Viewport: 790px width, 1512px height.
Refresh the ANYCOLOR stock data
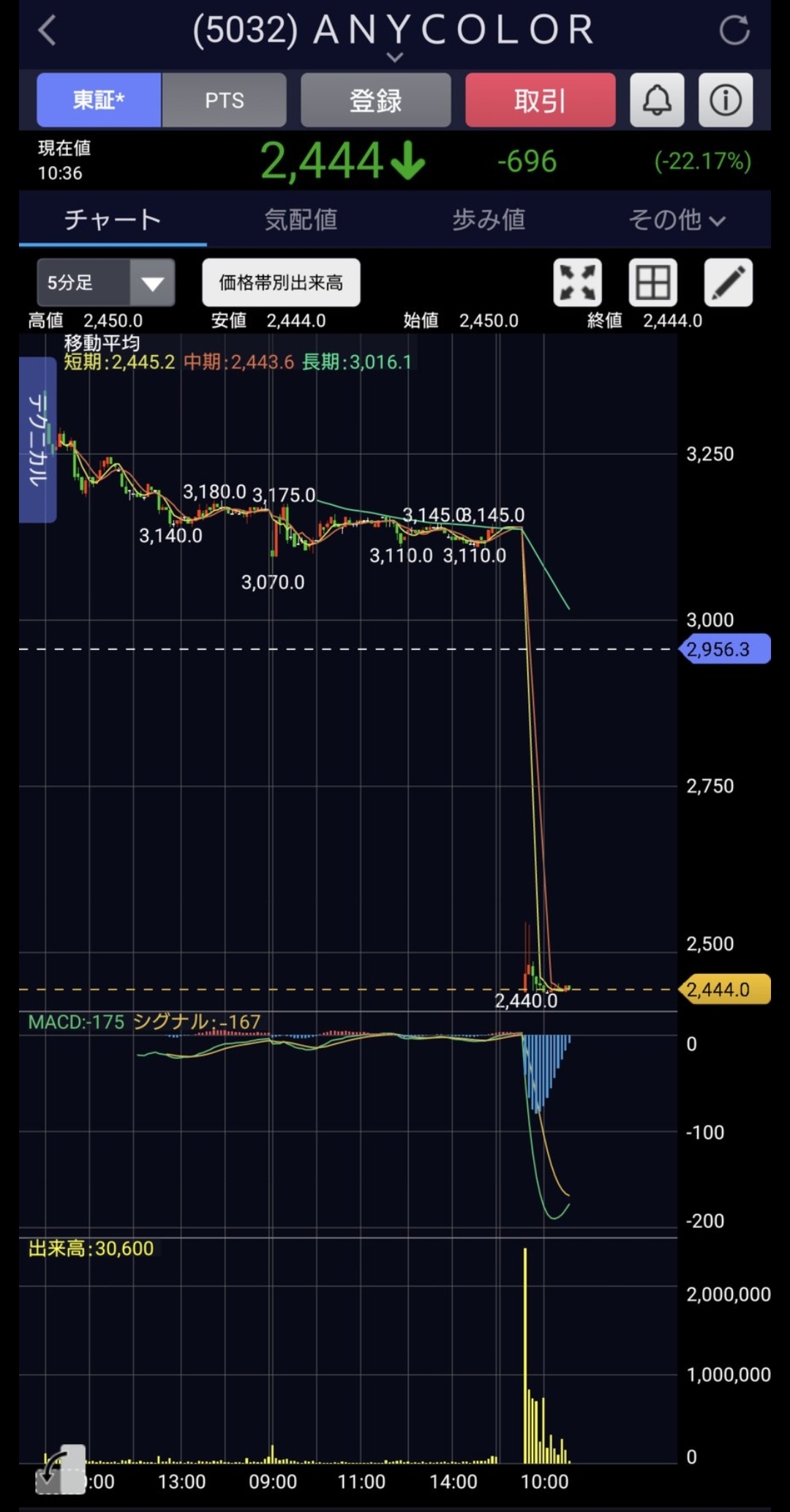(x=734, y=31)
